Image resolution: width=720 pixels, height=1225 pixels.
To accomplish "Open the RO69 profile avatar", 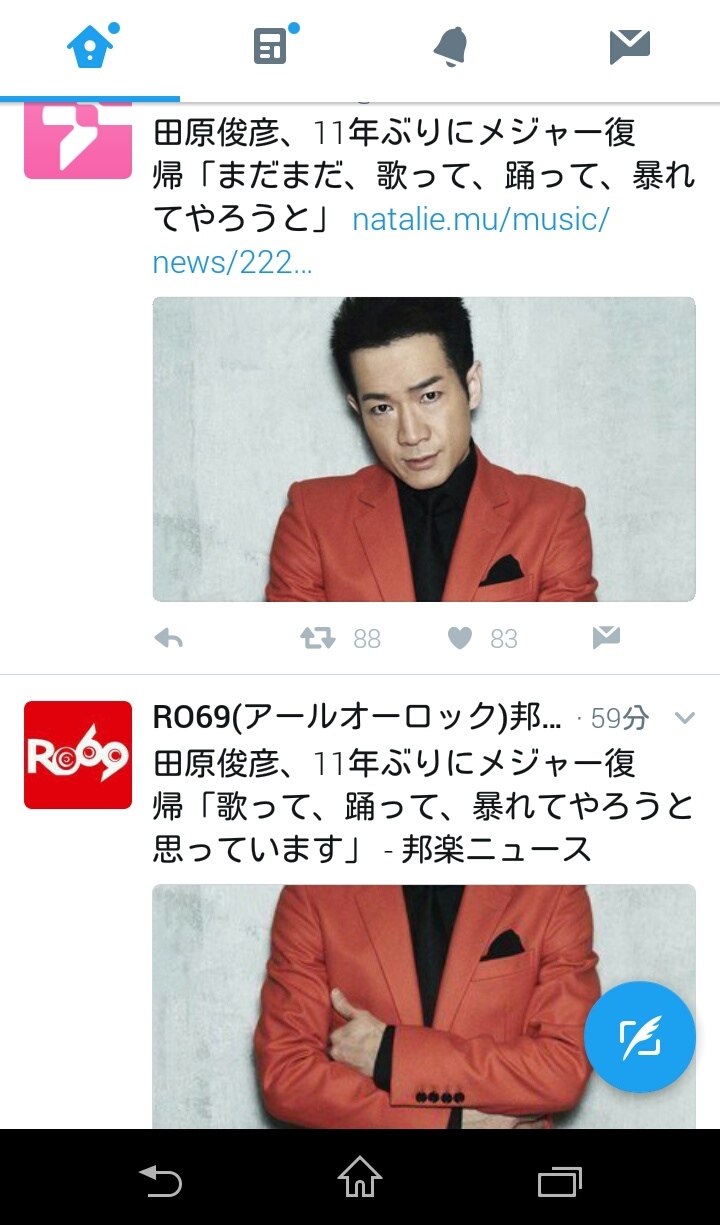I will [78, 755].
